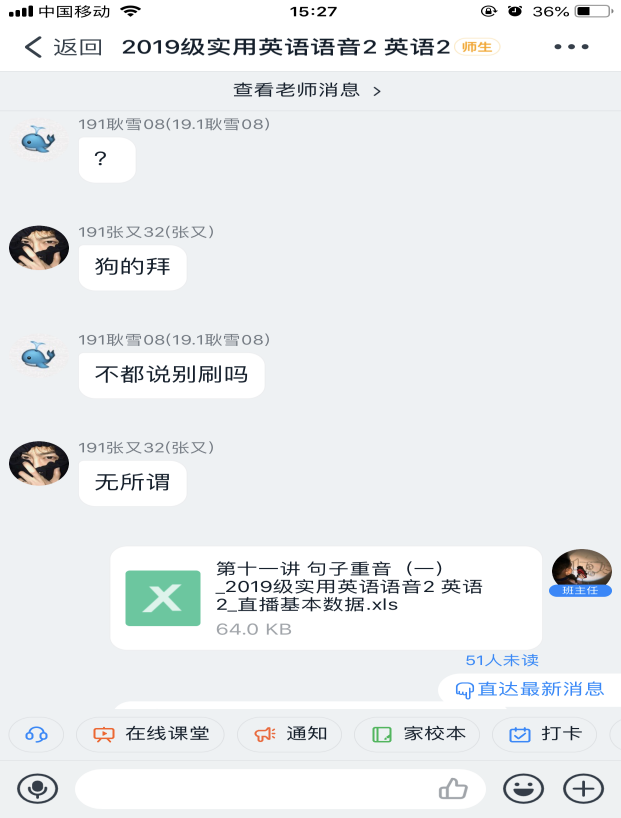Viewport: 621px width, 818px height.
Task: Tap the headset icon chip
Action: pyautogui.click(x=36, y=734)
